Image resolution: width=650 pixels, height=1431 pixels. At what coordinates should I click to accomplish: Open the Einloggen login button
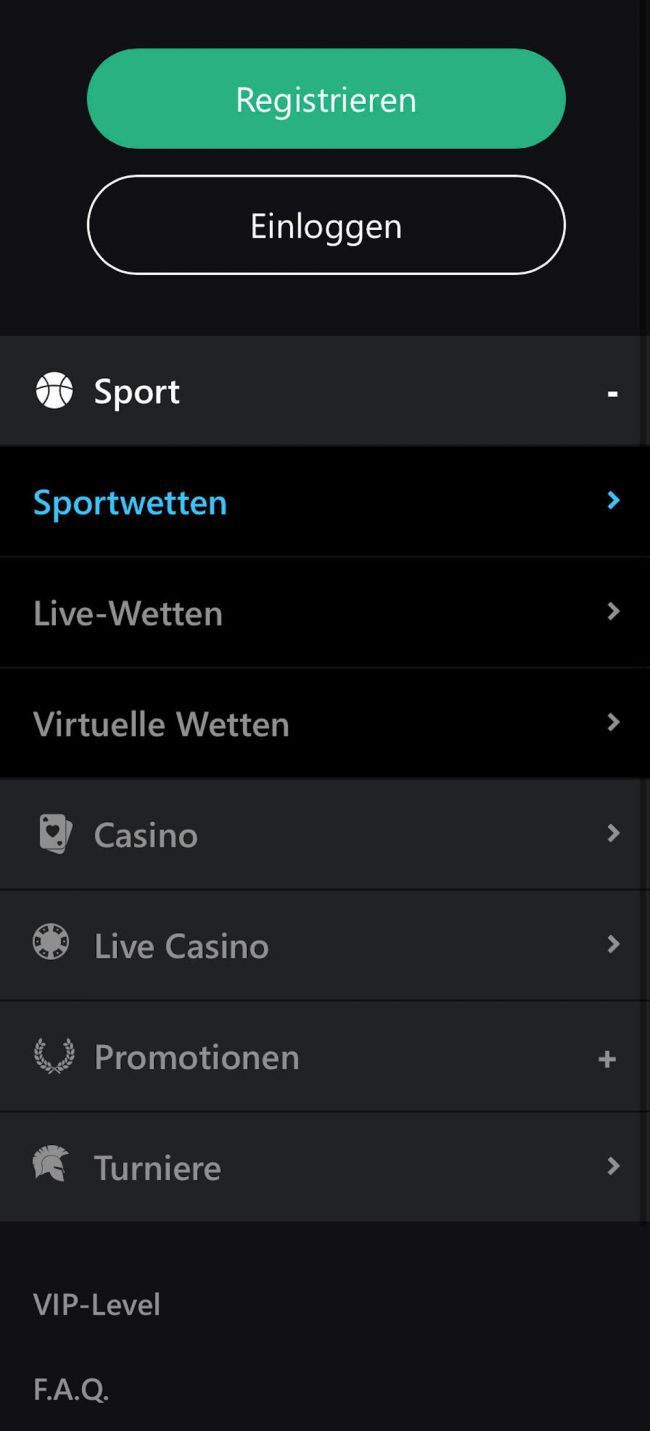click(326, 225)
